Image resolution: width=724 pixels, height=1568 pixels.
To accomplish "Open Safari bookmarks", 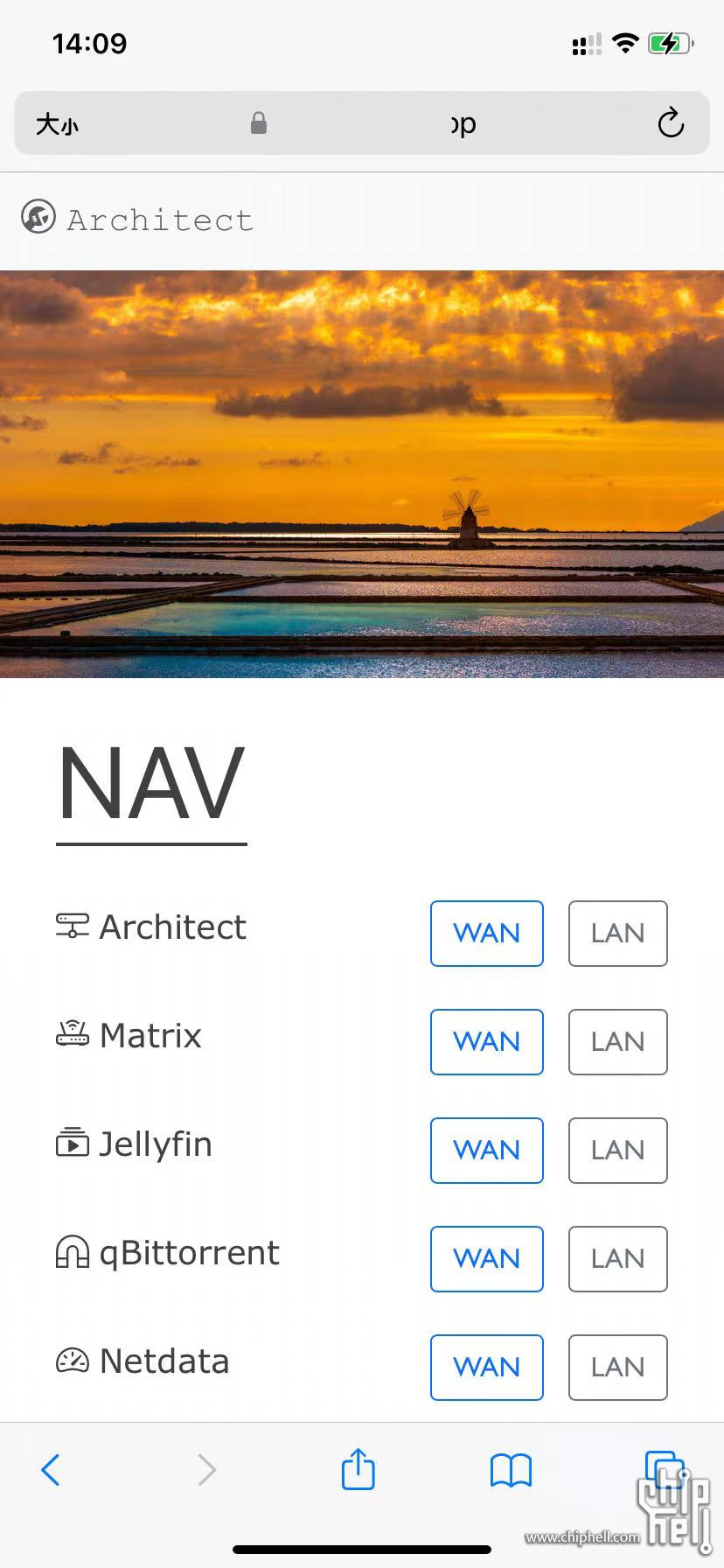I will 511,1470.
